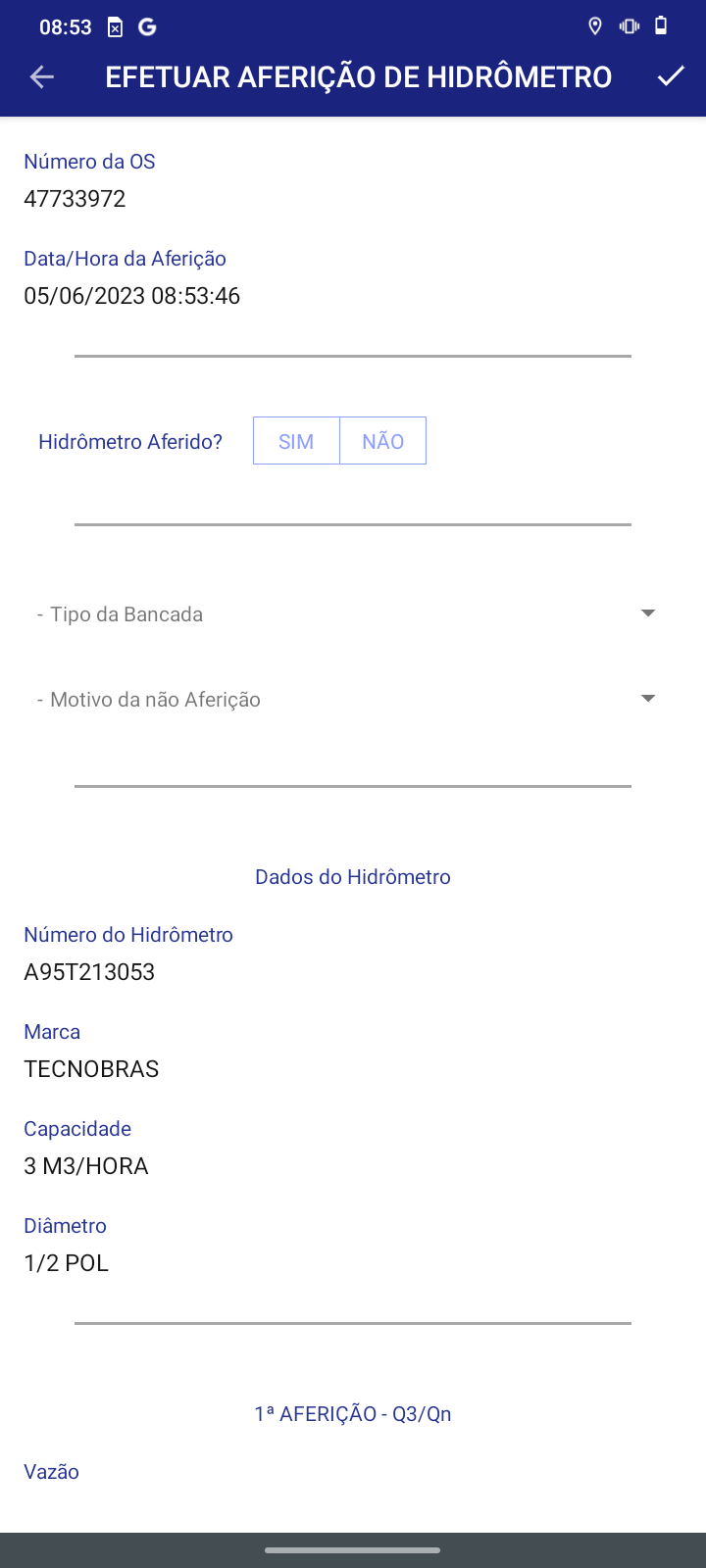Select SIM for Hidrômetro Aferido
Screen dimensions: 706x1568
click(296, 440)
